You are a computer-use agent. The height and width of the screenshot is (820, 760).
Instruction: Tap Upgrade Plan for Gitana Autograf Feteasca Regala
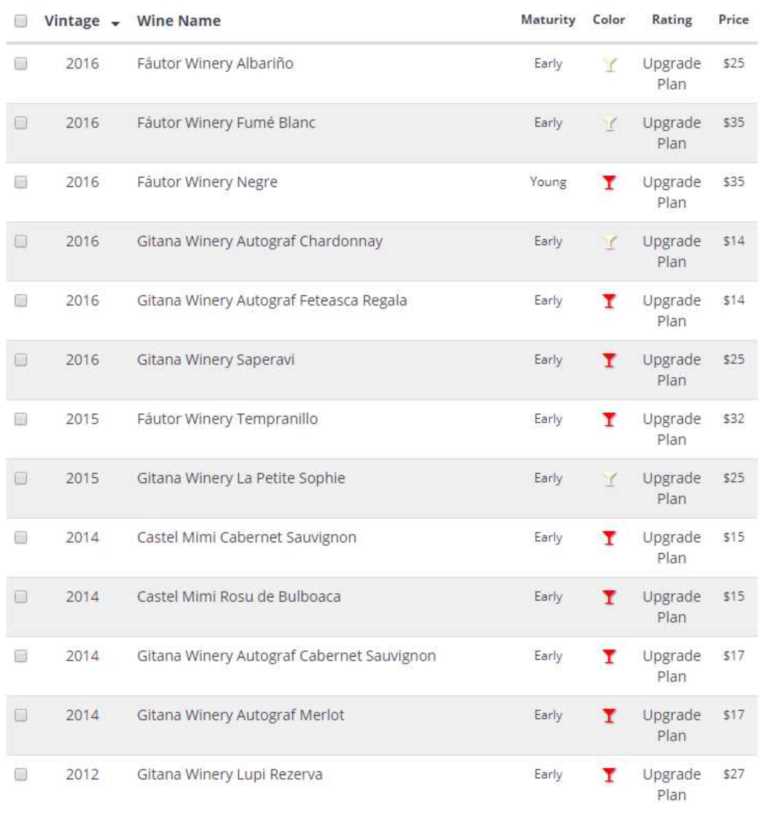pos(671,310)
